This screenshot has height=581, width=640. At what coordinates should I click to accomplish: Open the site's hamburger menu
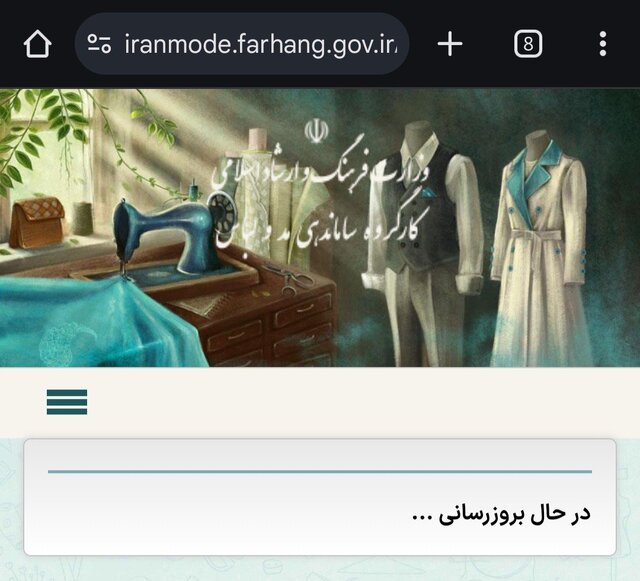pyautogui.click(x=67, y=402)
